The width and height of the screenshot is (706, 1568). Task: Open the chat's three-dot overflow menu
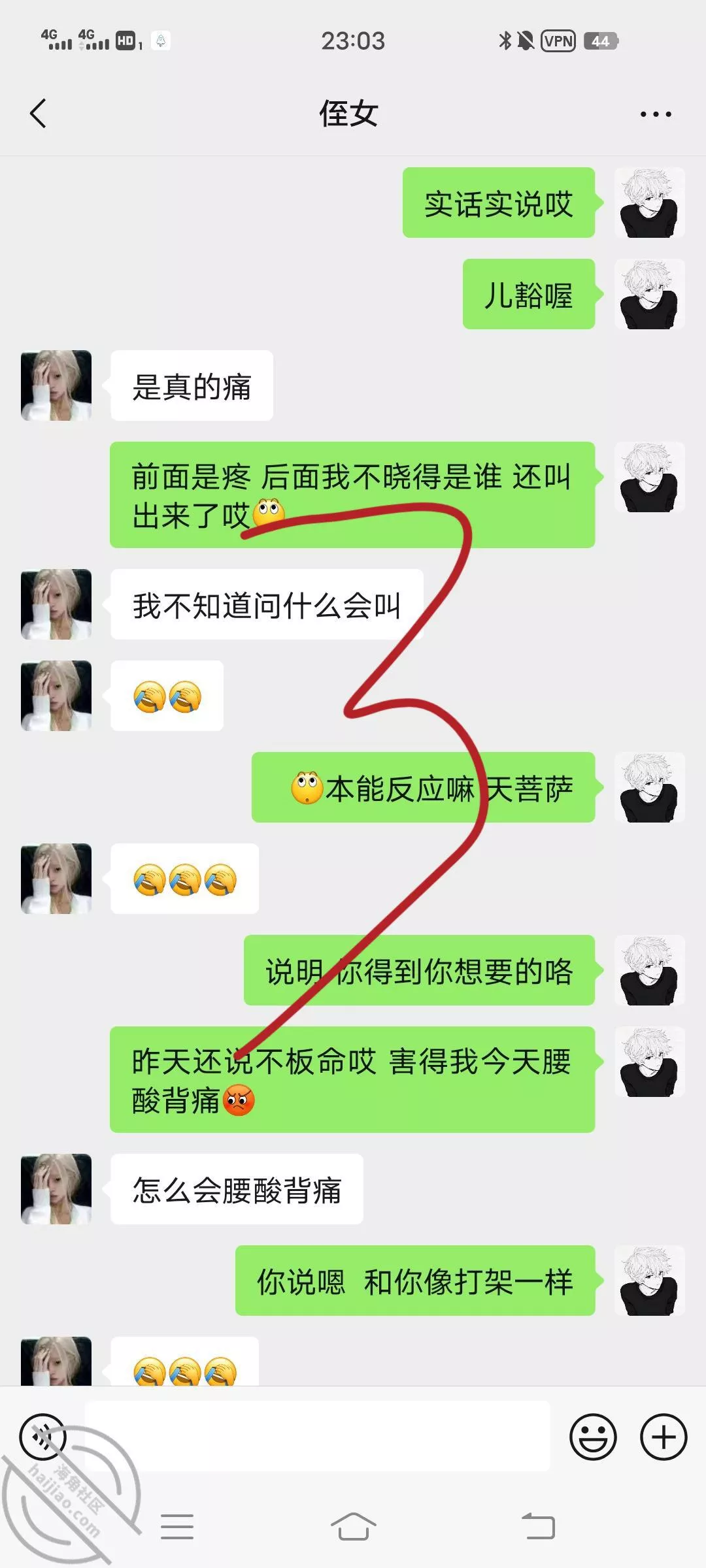[x=655, y=114]
